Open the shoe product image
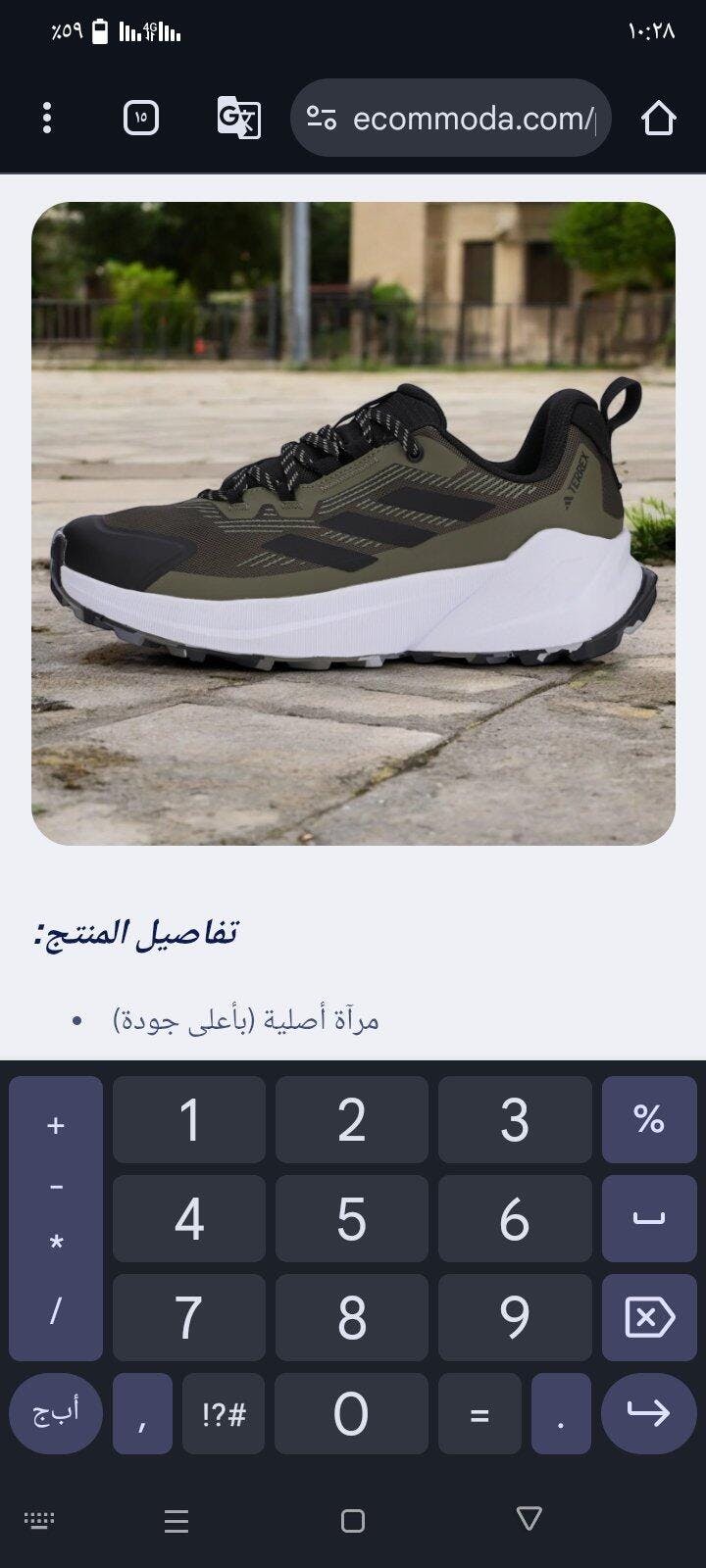Image resolution: width=706 pixels, height=1568 pixels. coord(353,523)
